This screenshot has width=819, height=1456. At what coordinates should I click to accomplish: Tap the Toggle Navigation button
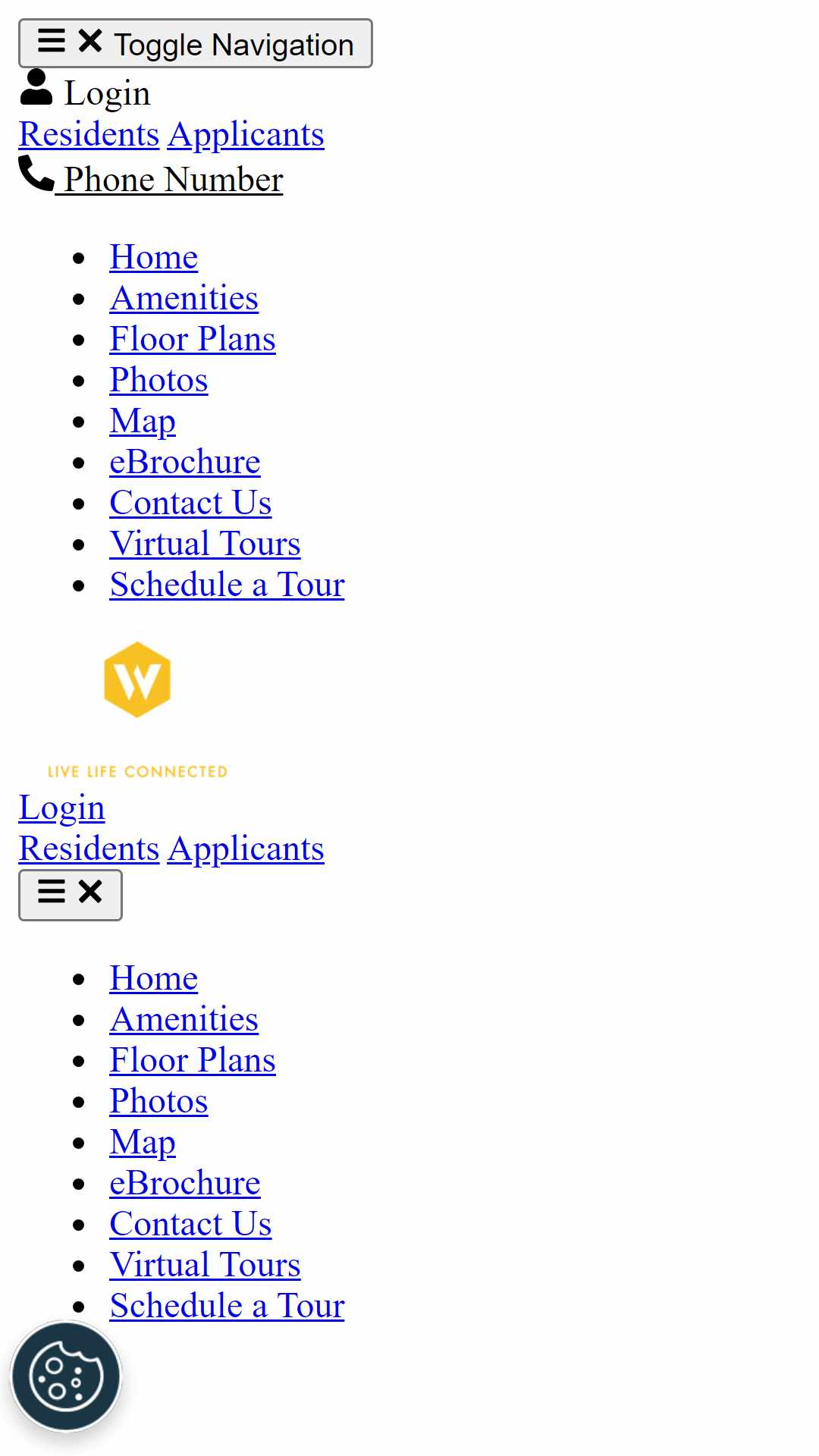(x=195, y=43)
